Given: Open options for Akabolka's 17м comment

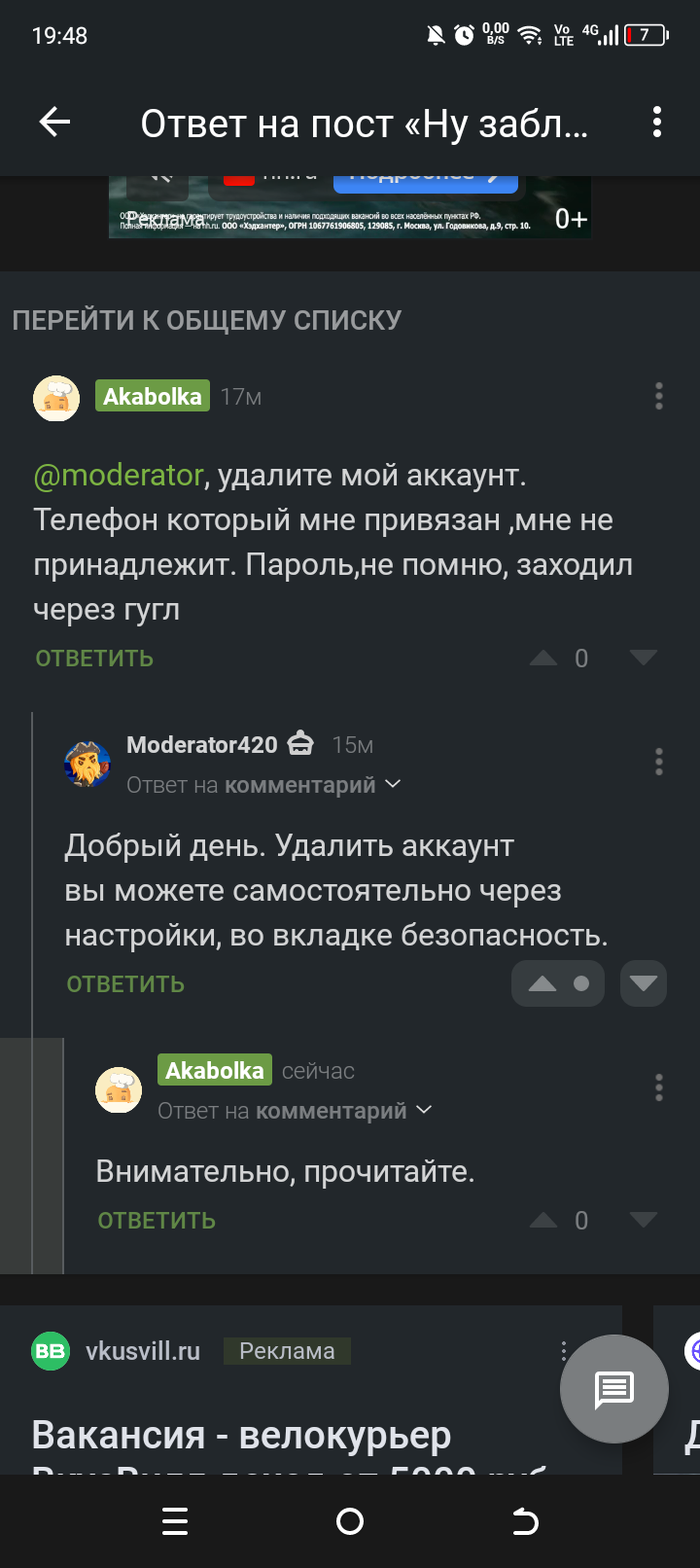Looking at the screenshot, I should (x=658, y=396).
